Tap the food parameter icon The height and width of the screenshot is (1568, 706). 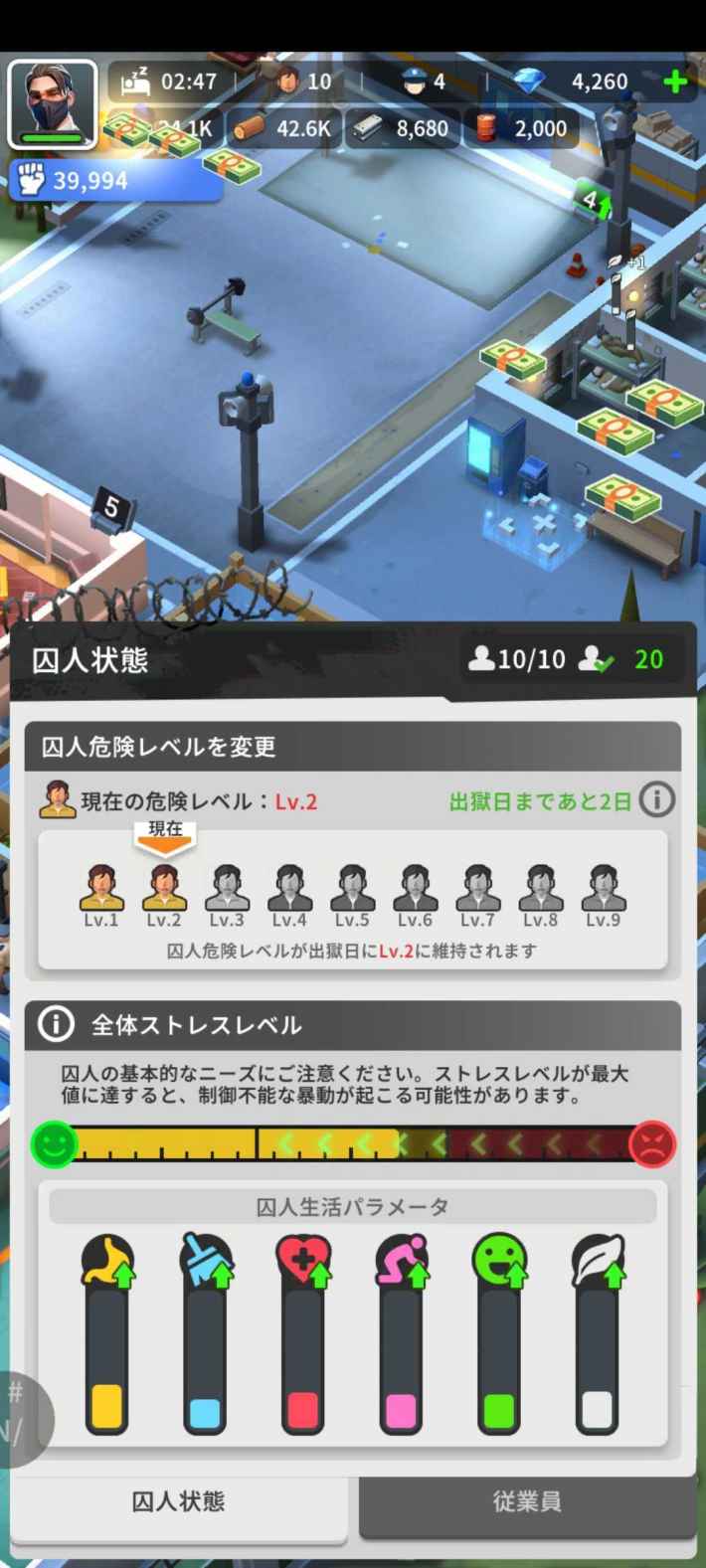pyautogui.click(x=106, y=1263)
